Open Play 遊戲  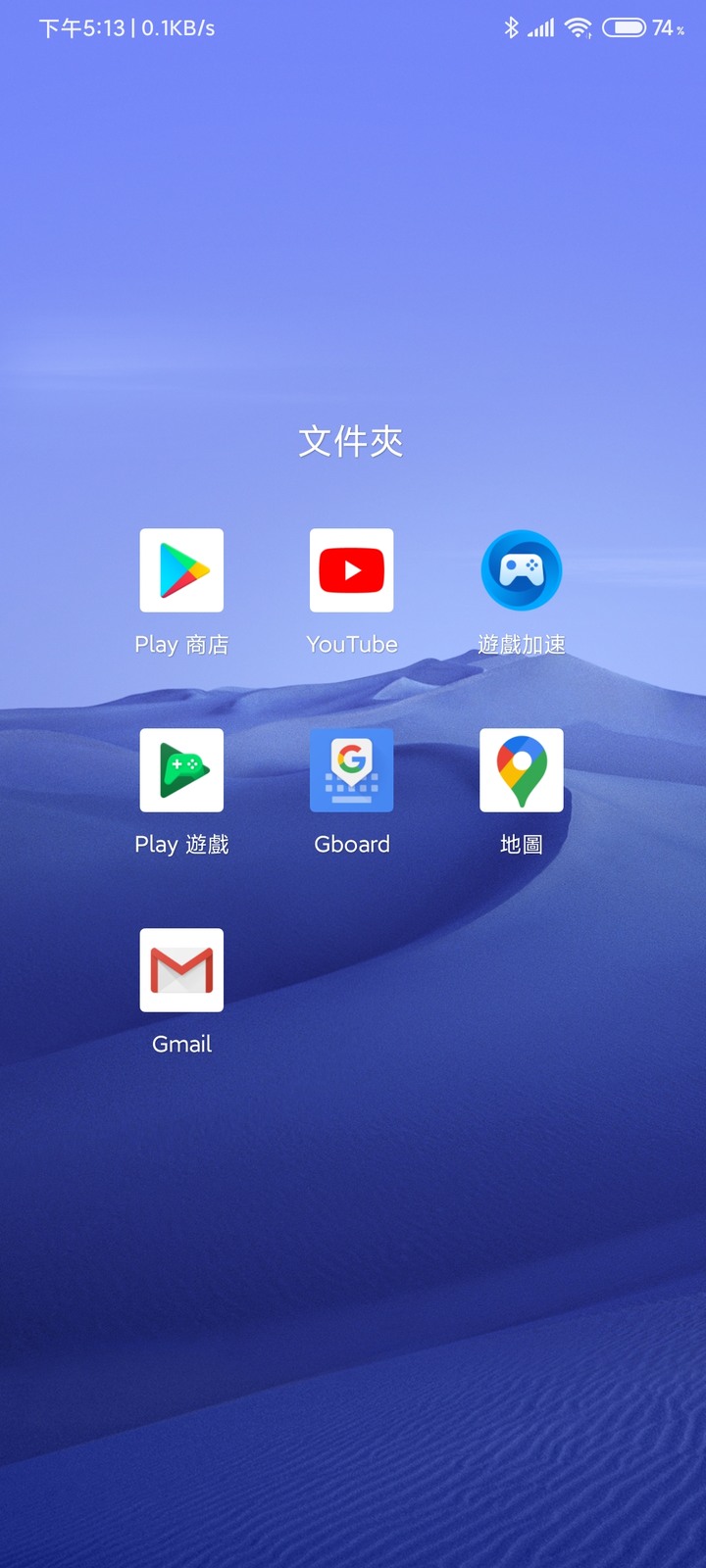(181, 771)
